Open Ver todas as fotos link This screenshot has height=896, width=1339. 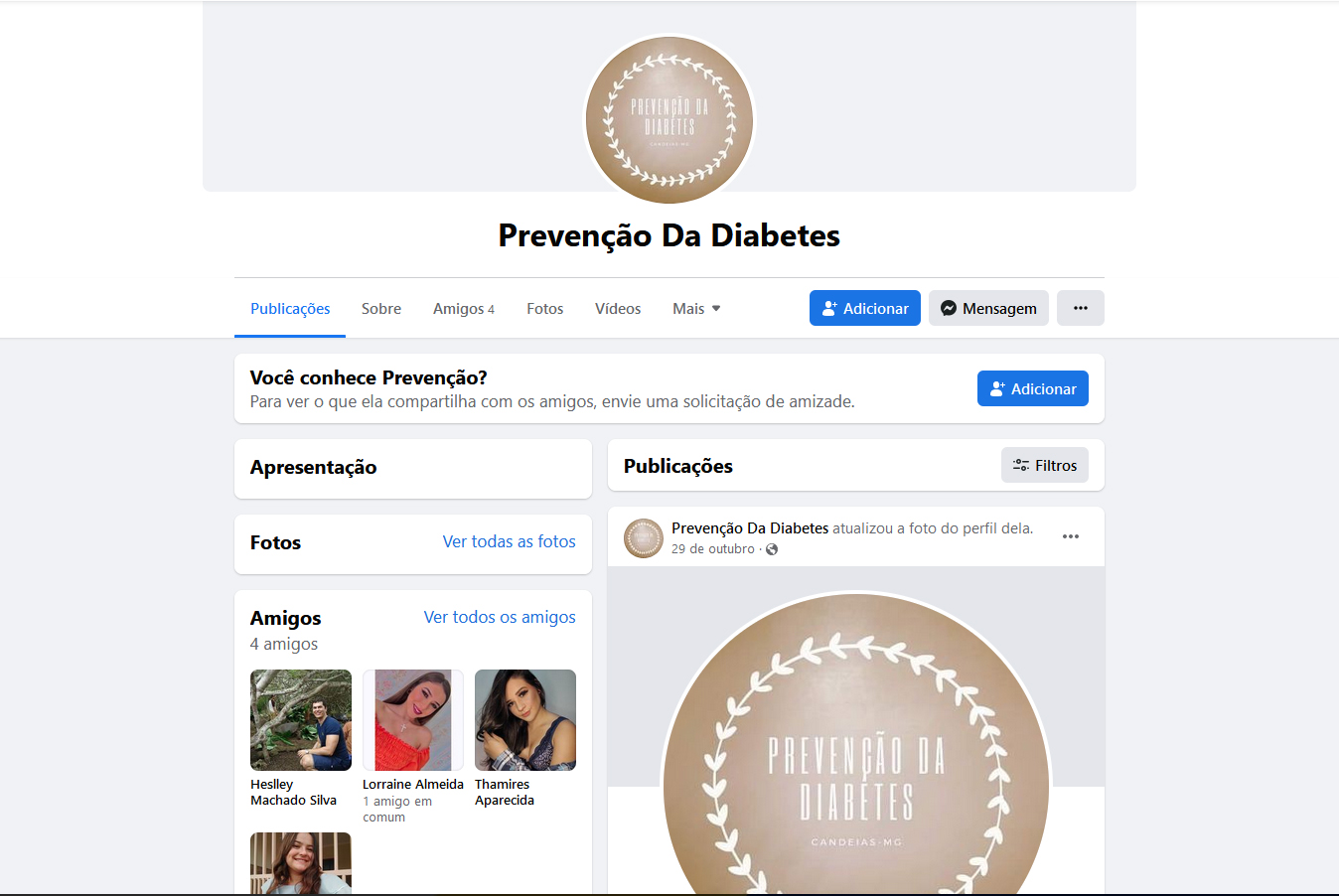(509, 541)
